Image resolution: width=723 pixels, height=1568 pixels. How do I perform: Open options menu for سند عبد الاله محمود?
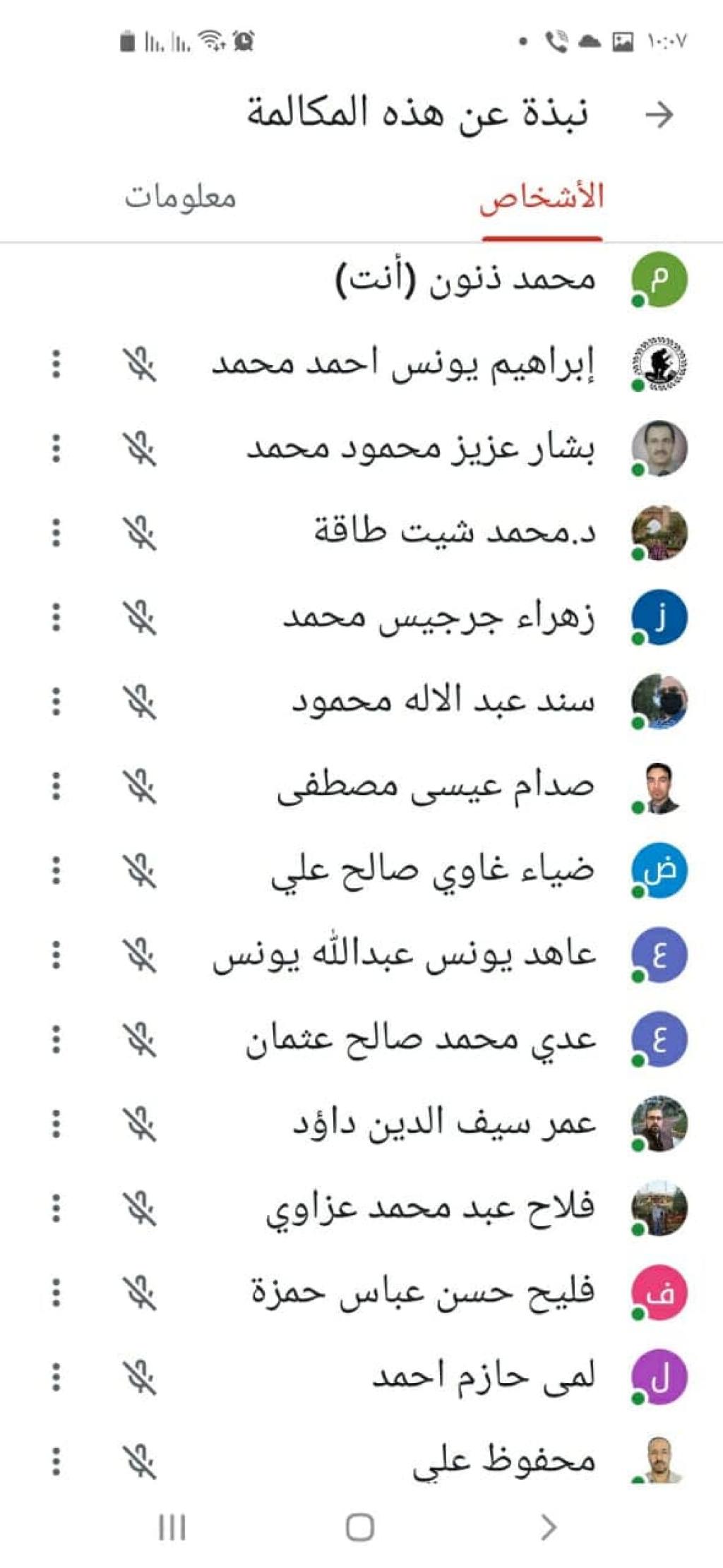coord(56,702)
